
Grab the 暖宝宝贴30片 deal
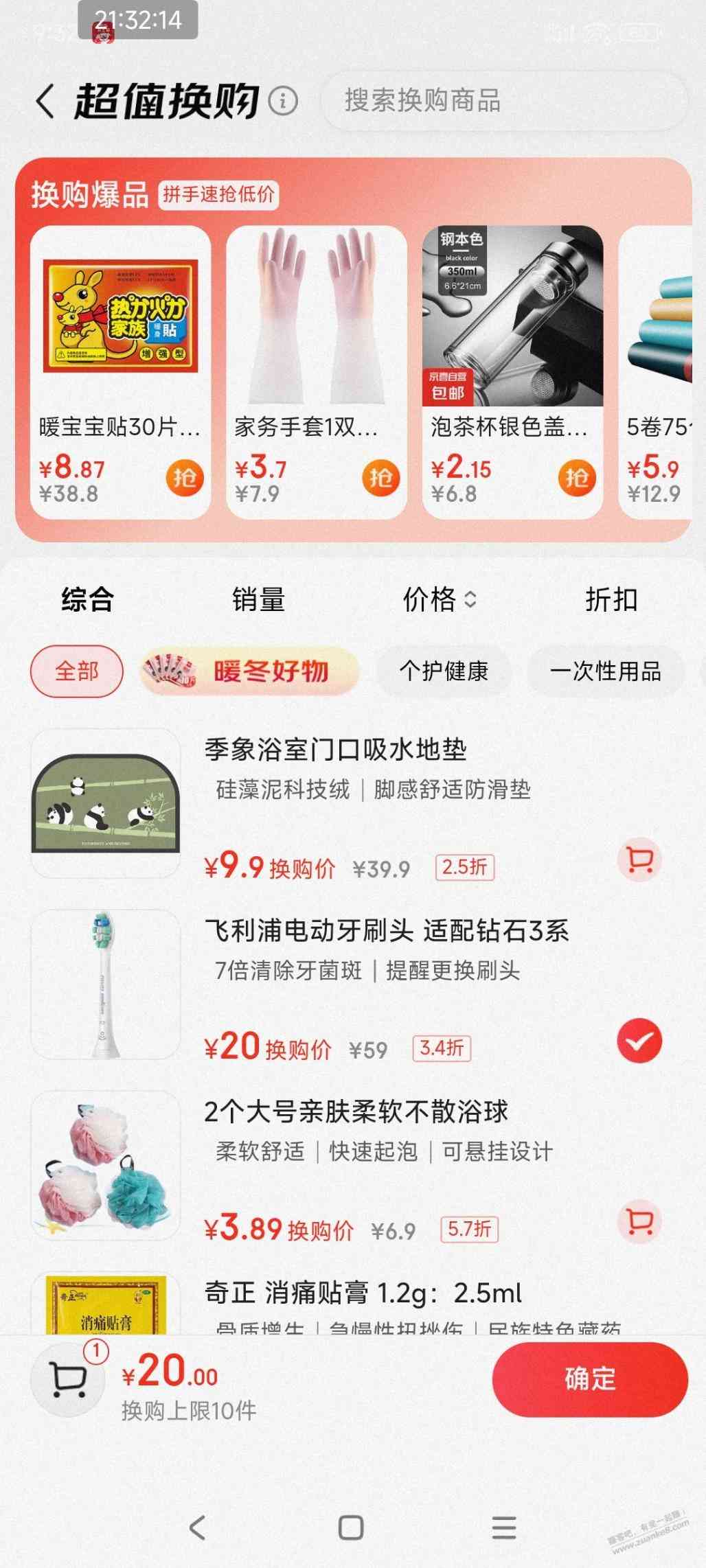click(x=185, y=477)
